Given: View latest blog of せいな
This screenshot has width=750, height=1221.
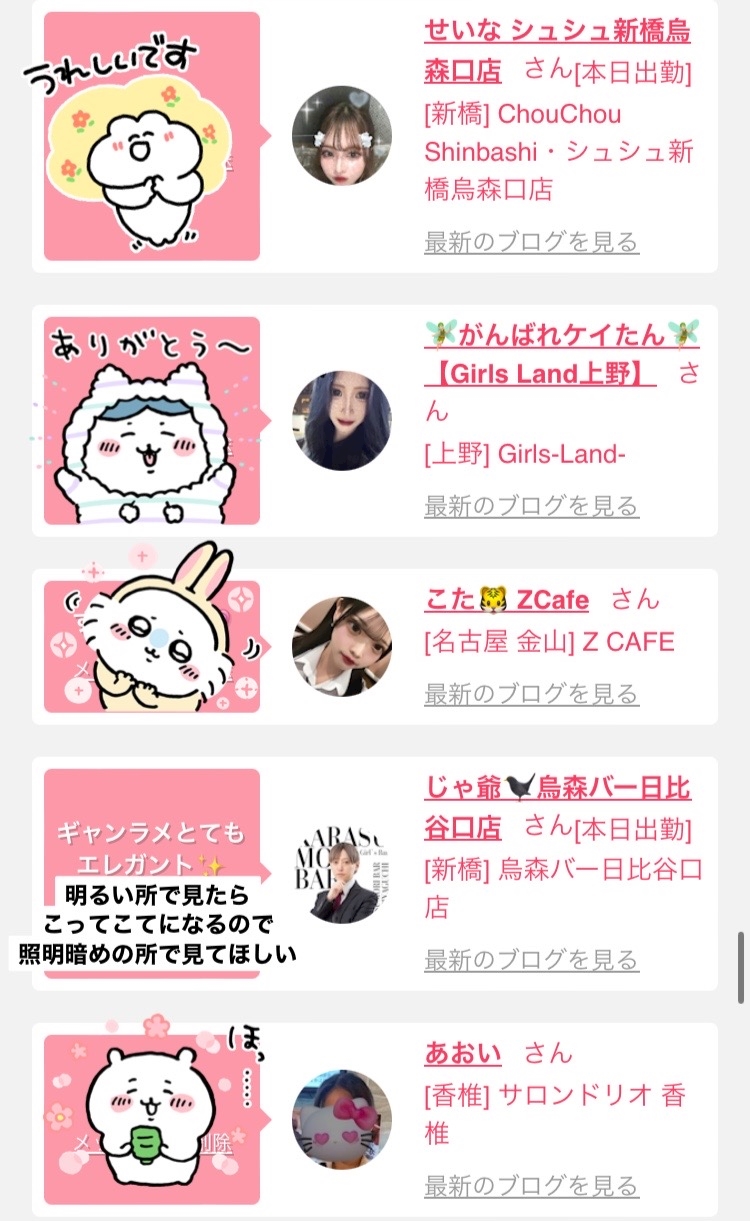Looking at the screenshot, I should [531, 242].
